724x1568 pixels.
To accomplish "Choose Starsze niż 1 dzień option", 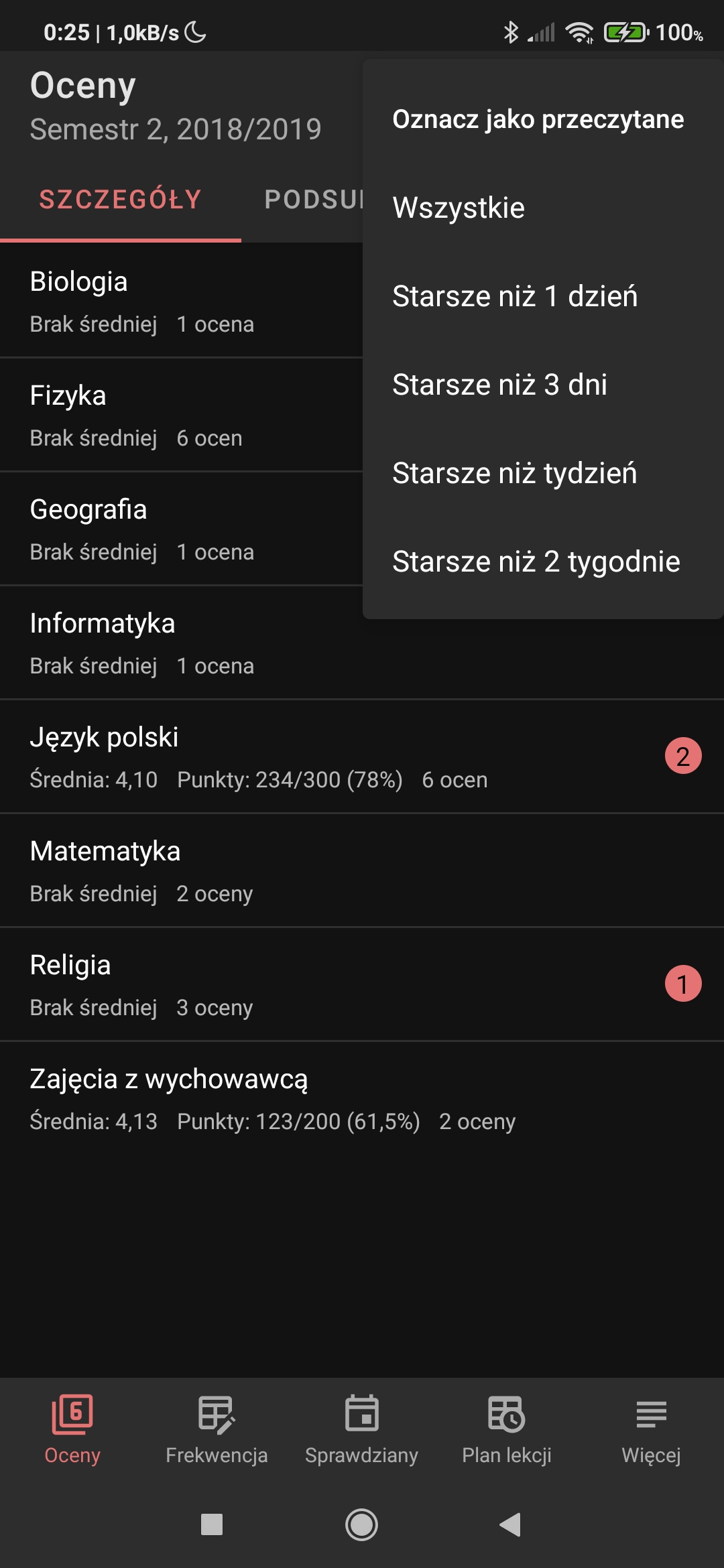I will tap(515, 296).
